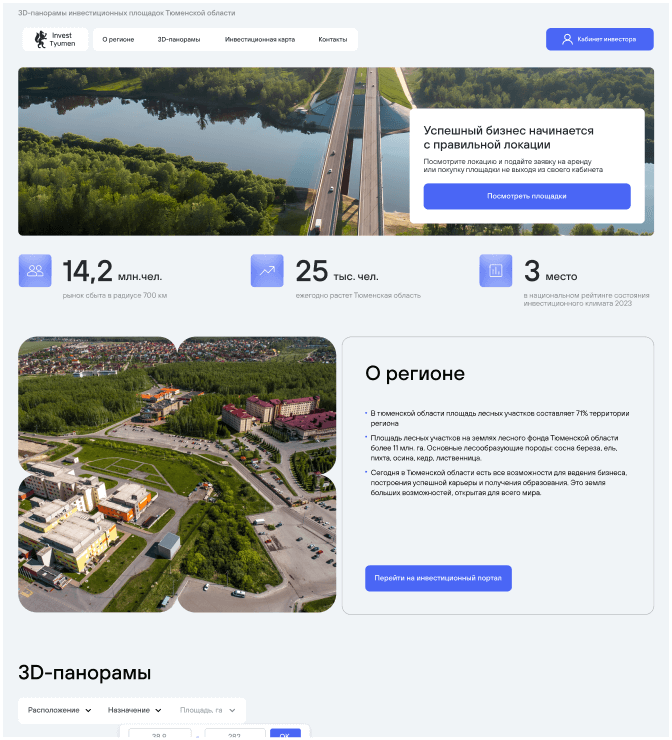The width and height of the screenshot is (672, 740).
Task: Go to the О регионе menu item
Action: point(118,39)
